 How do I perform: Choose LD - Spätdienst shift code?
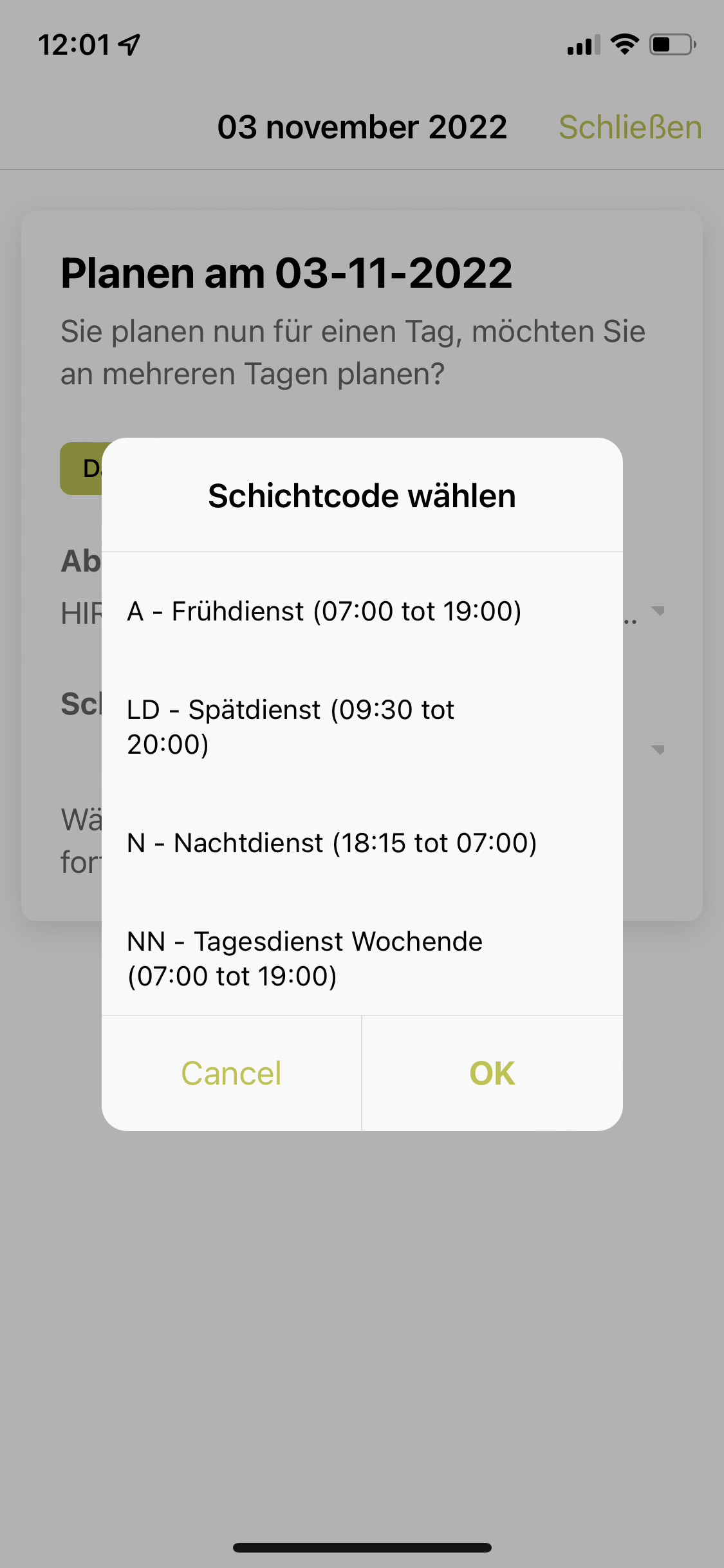tap(362, 727)
